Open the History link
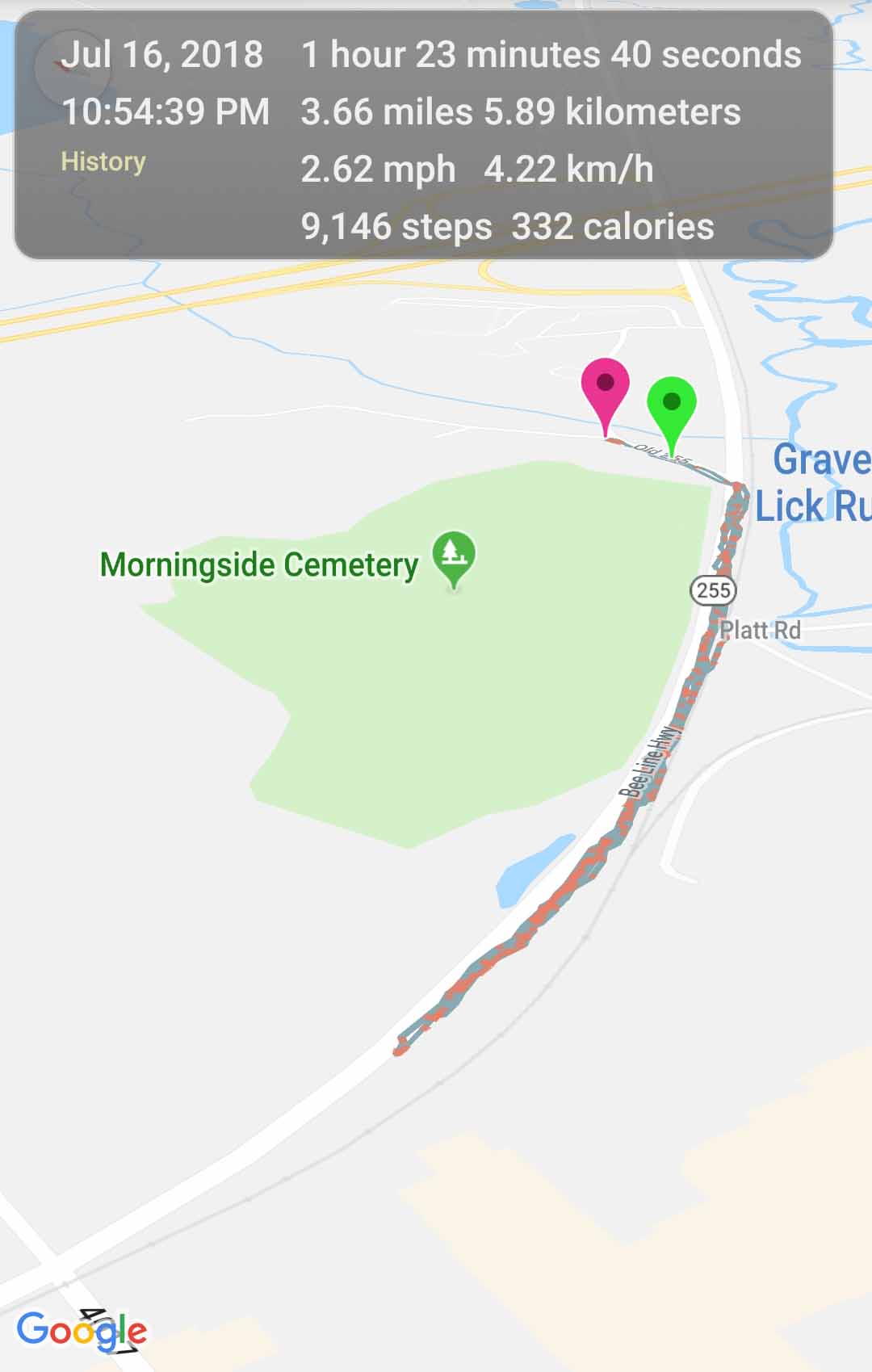 pos(103,162)
